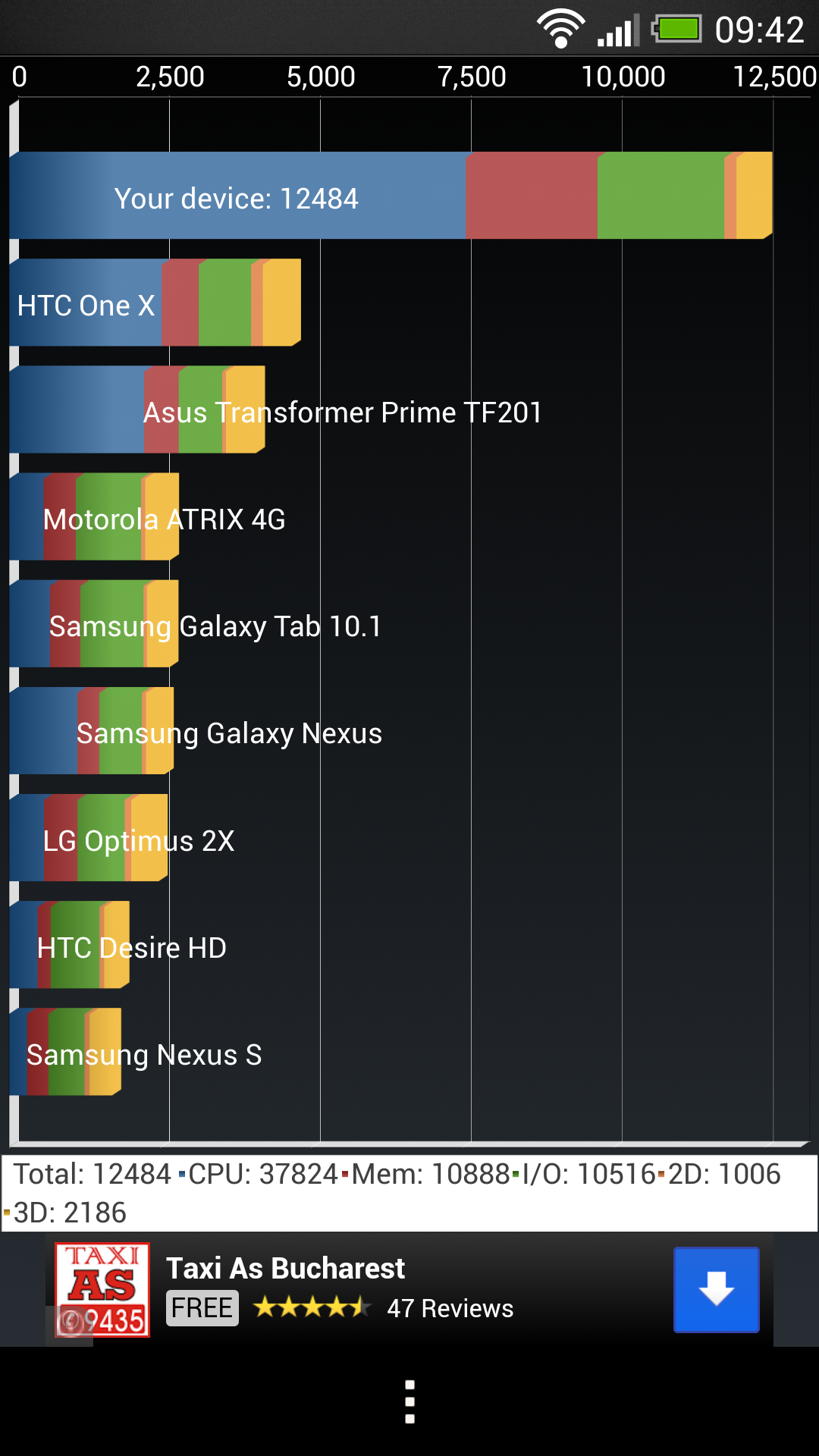This screenshot has width=819, height=1456.
Task: Tap the blue download button in ad
Action: [x=716, y=1289]
